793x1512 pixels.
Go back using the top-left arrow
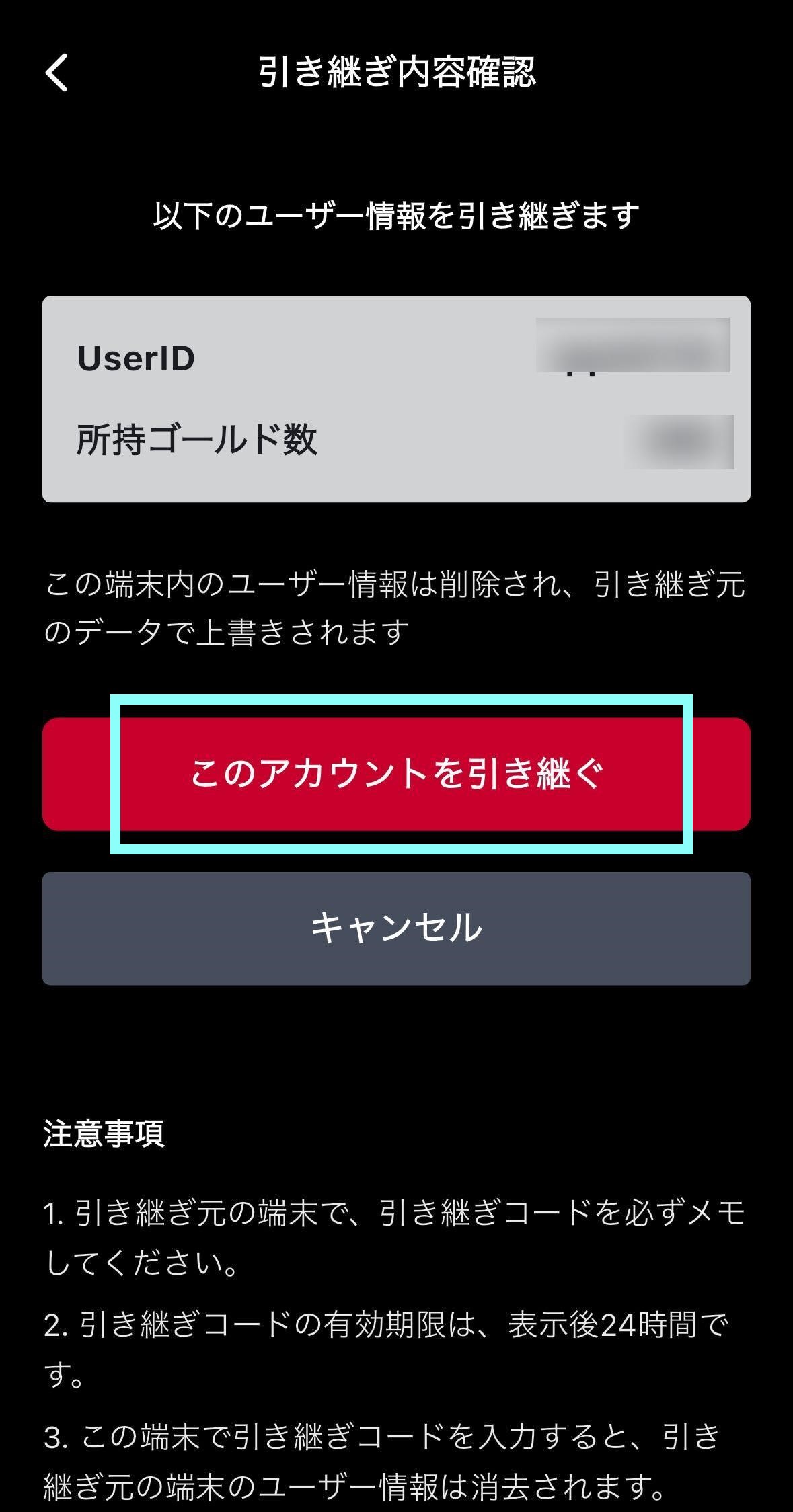pos(57,73)
